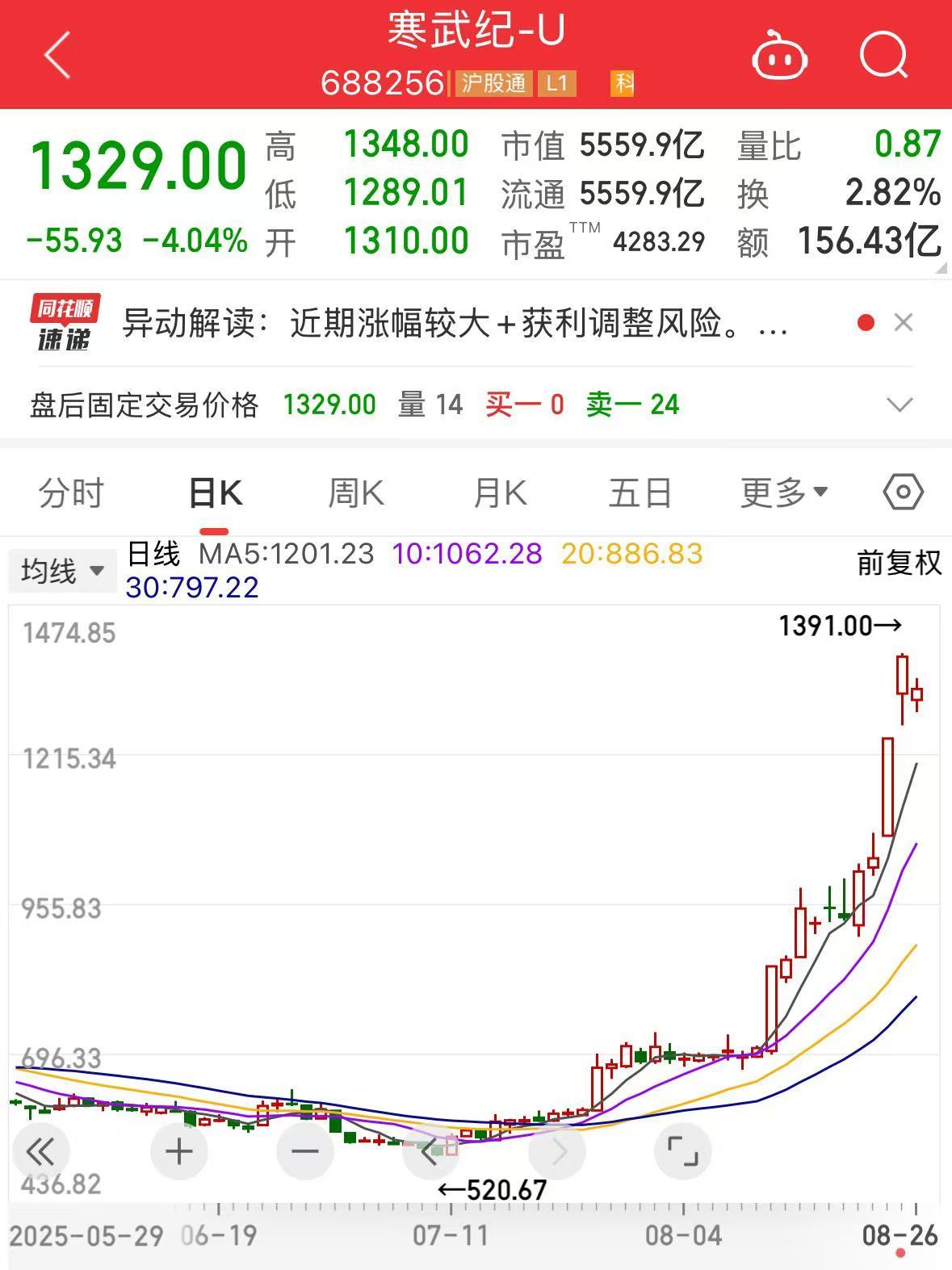Move chart cursor left one candle

430,1151
